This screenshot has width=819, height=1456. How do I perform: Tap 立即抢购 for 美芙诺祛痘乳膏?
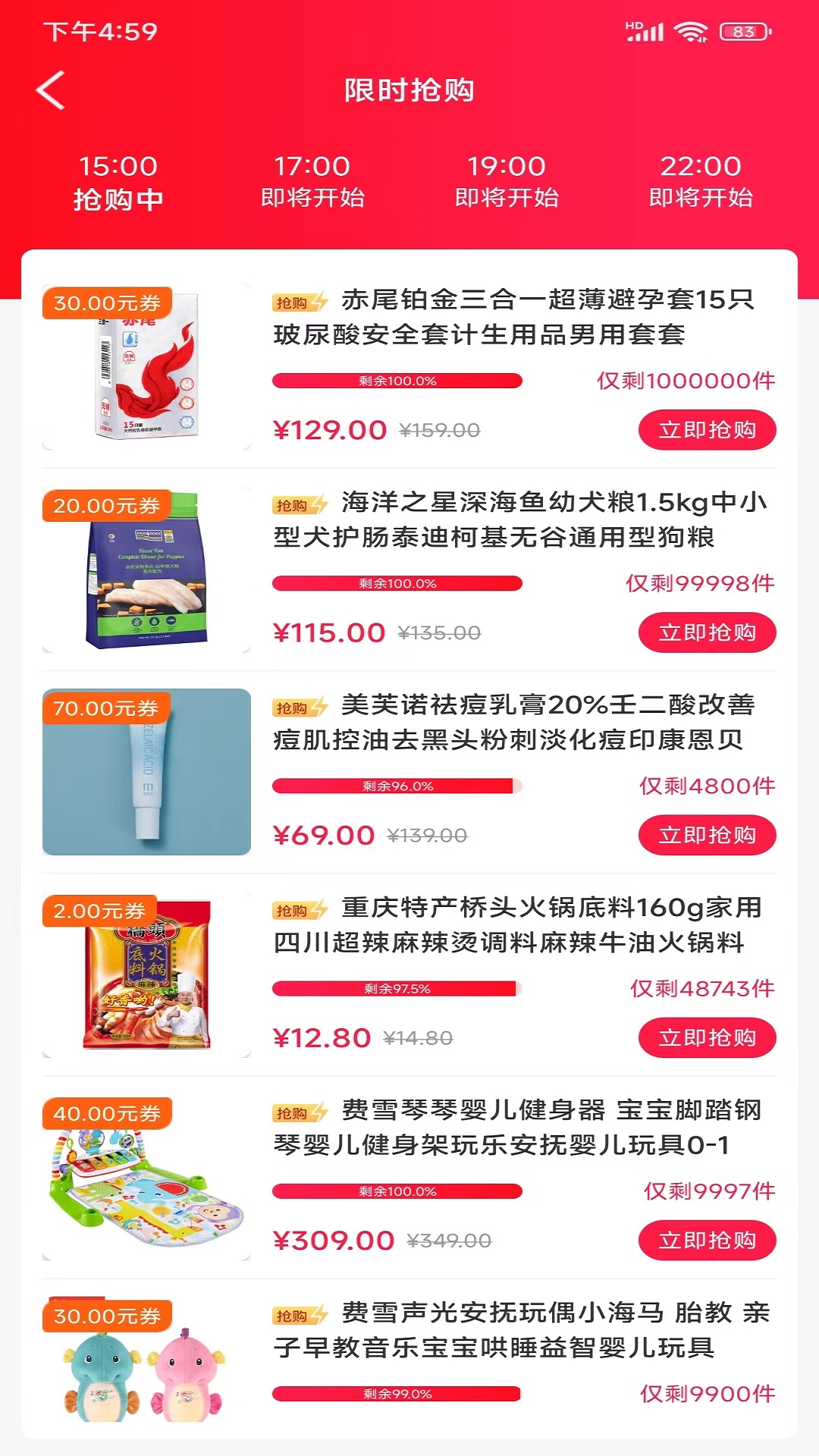(x=707, y=835)
